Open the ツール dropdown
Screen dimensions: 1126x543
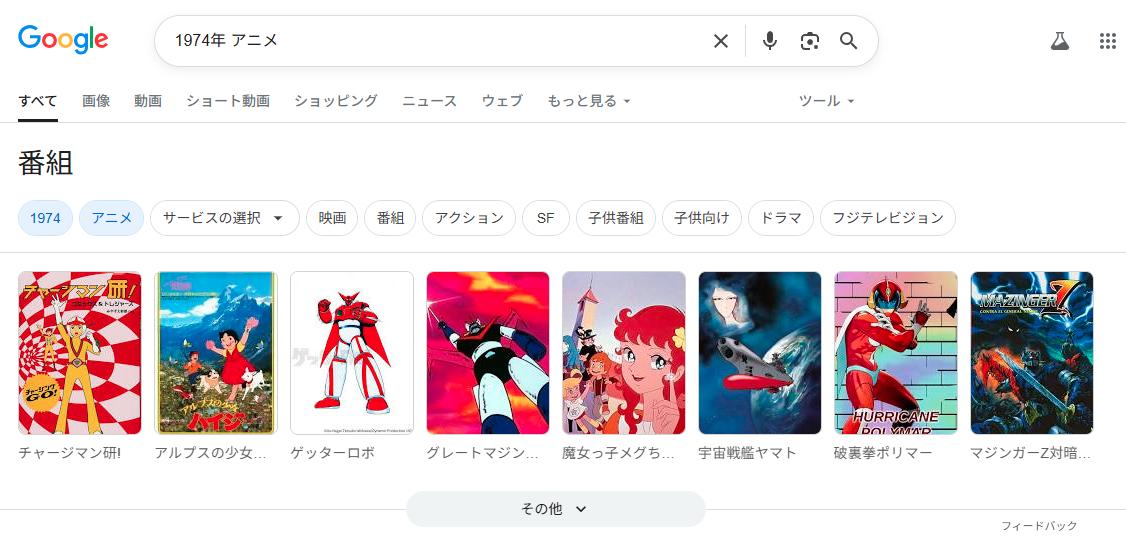(x=826, y=101)
